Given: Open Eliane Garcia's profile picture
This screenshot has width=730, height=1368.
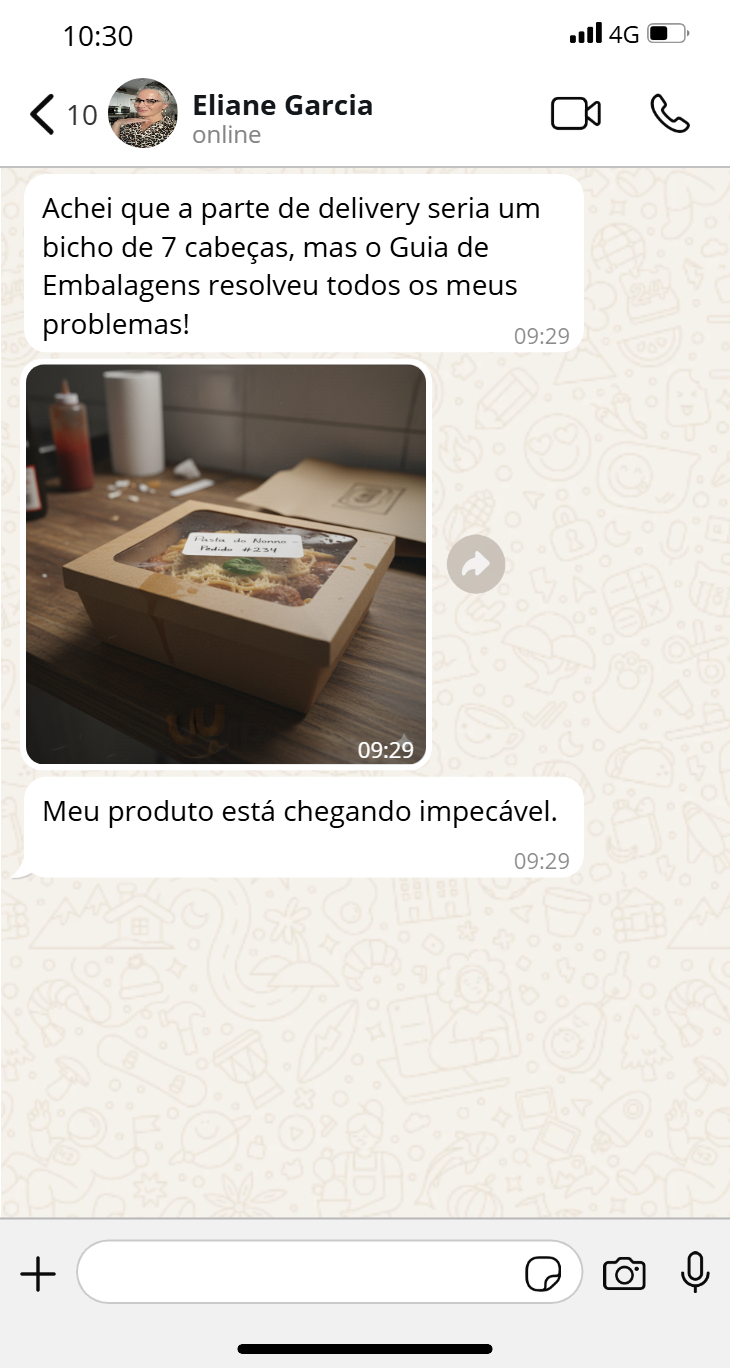Looking at the screenshot, I should [143, 114].
